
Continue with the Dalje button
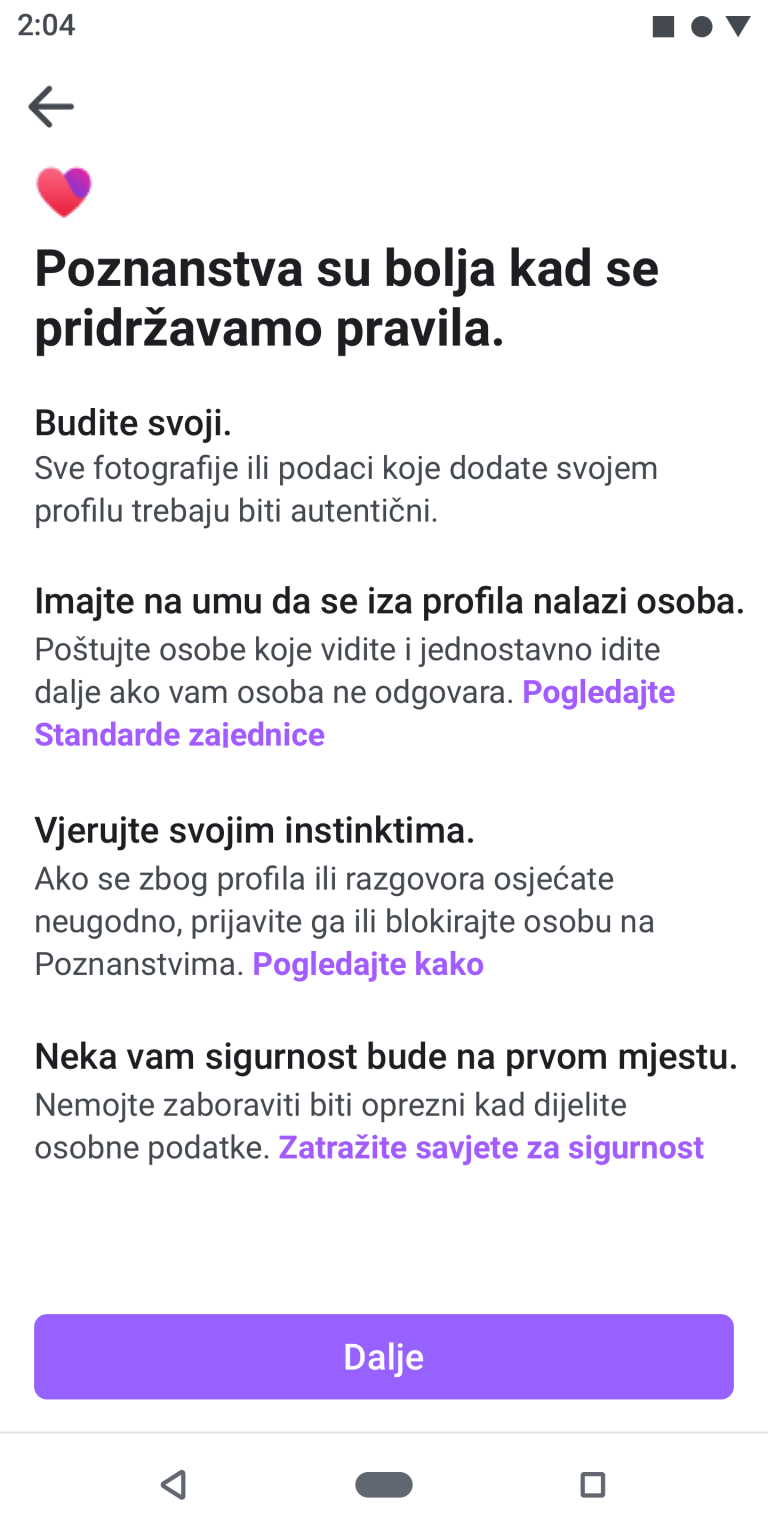[x=384, y=1357]
